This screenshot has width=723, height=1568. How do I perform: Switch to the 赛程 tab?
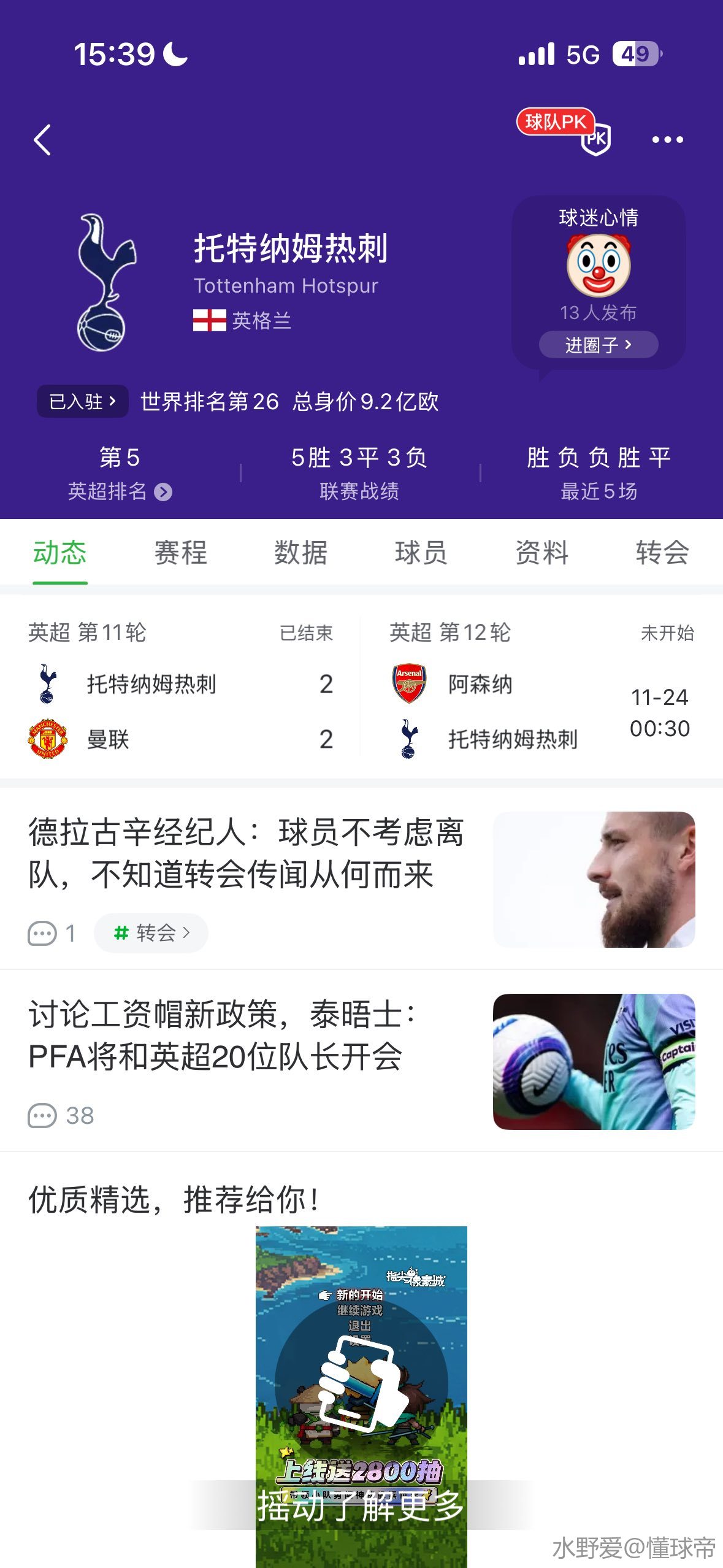click(x=180, y=553)
